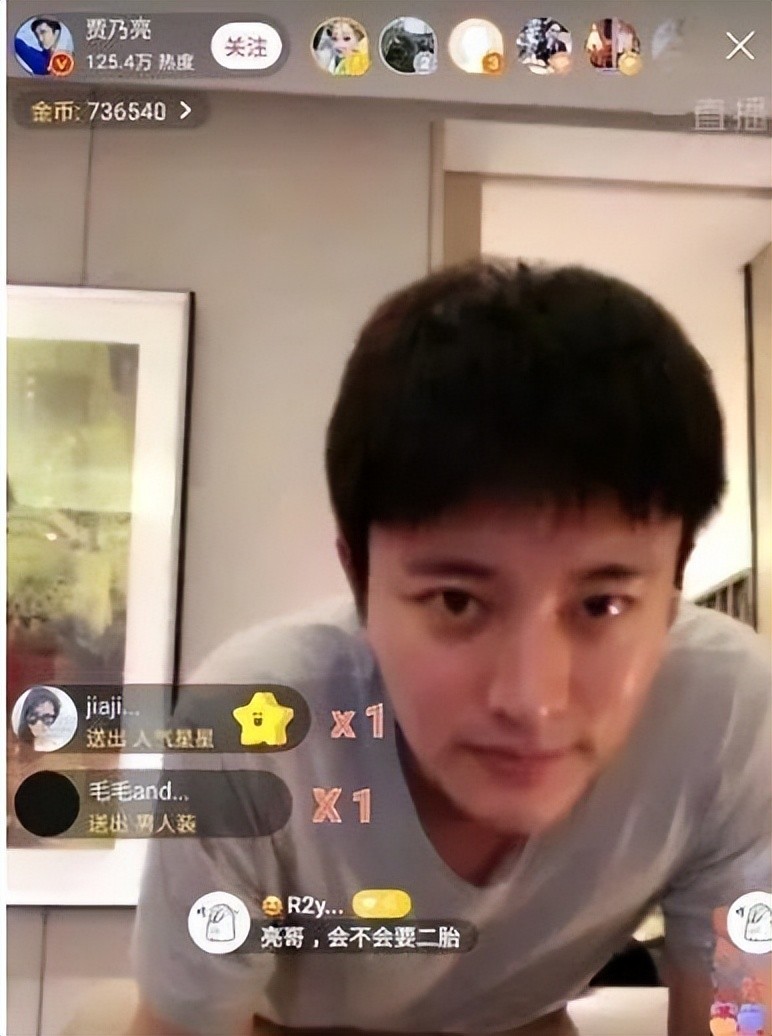This screenshot has width=772, height=1036.
Task: Open the streamer's profile avatar
Action: pyautogui.click(x=43, y=46)
